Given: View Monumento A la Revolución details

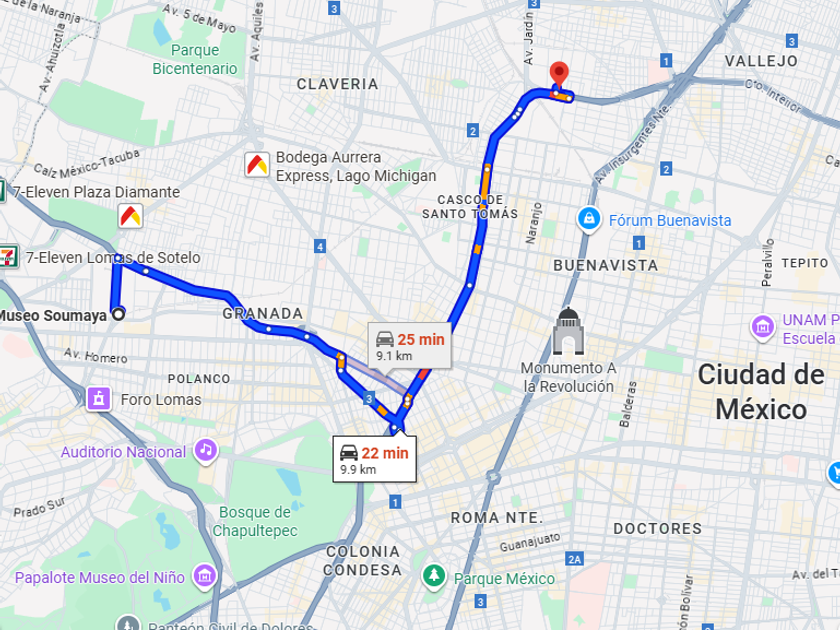Looking at the screenshot, I should [x=568, y=332].
